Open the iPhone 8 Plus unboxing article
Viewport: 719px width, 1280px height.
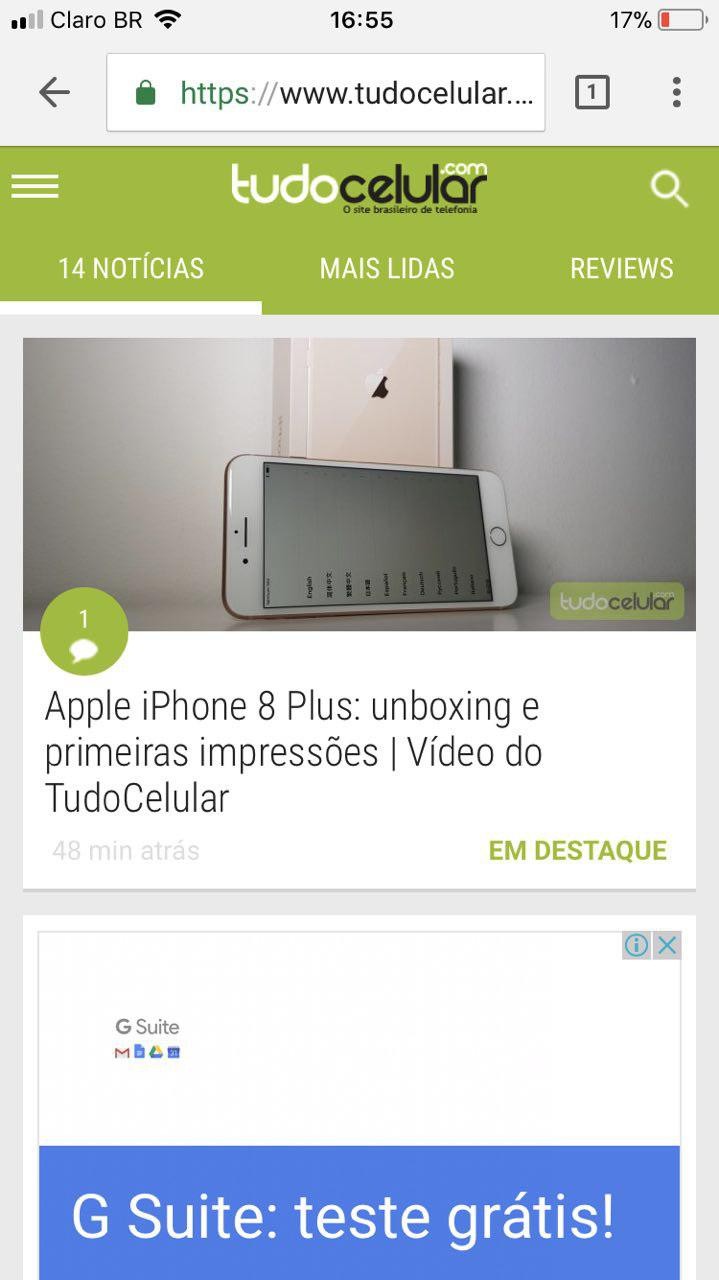[x=292, y=751]
